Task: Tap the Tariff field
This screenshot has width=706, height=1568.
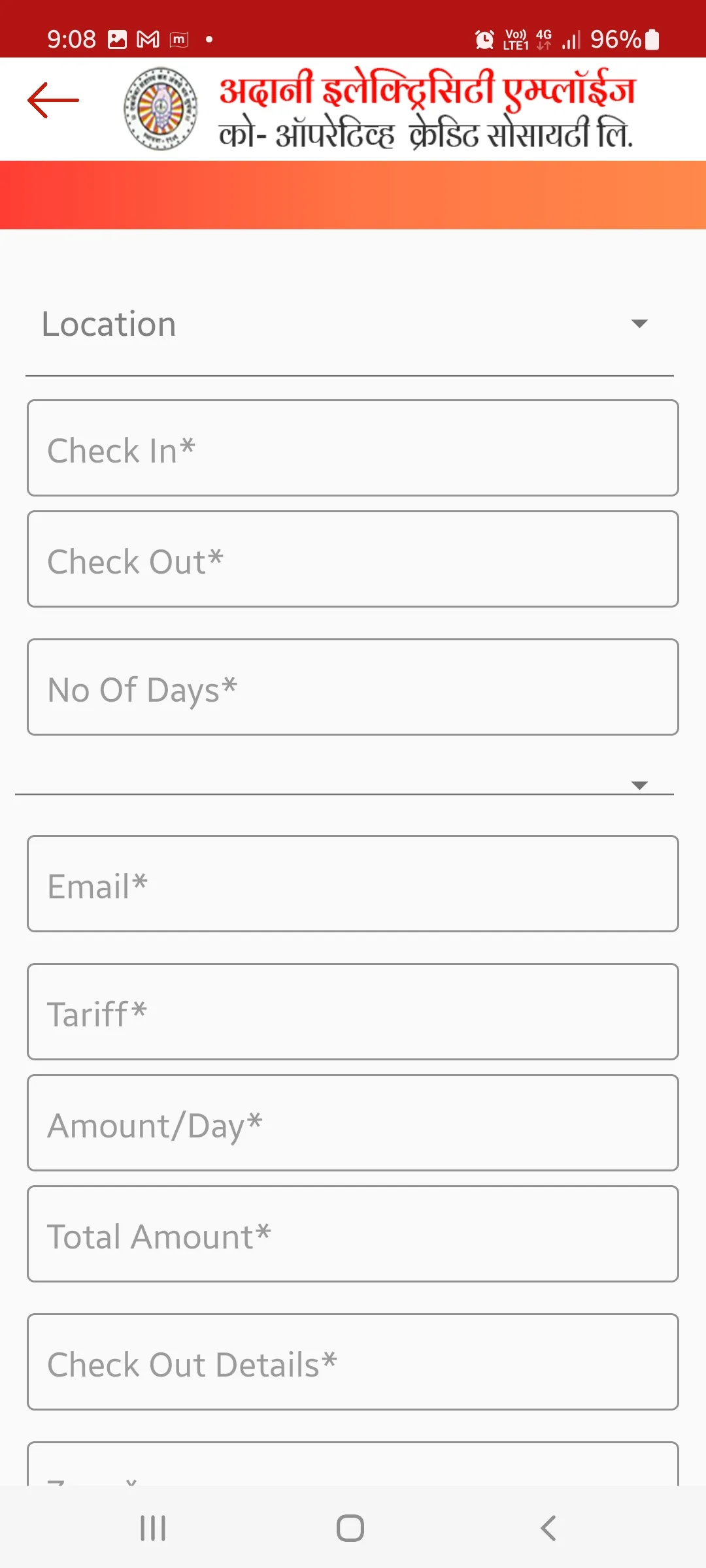Action: 353,1012
